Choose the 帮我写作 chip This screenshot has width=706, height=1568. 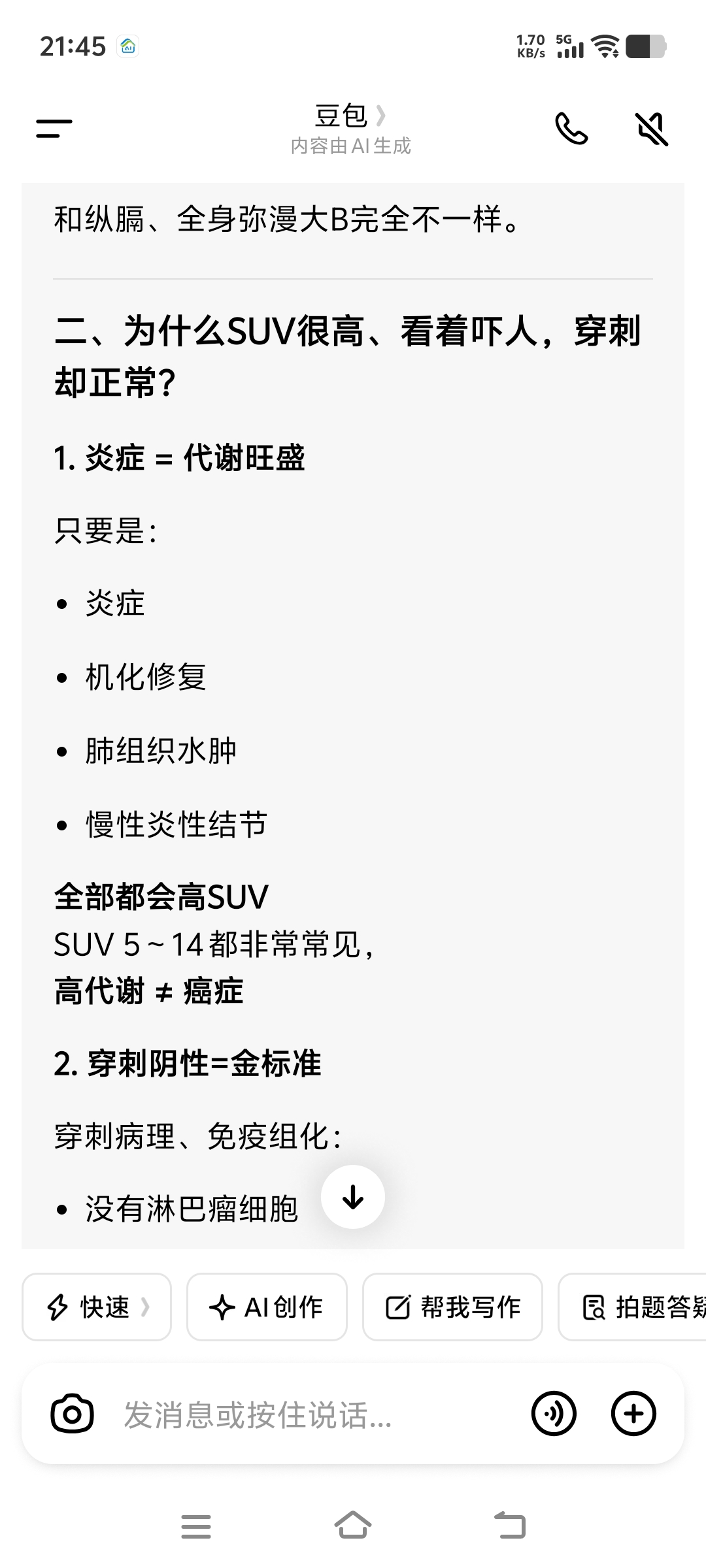click(x=452, y=1307)
